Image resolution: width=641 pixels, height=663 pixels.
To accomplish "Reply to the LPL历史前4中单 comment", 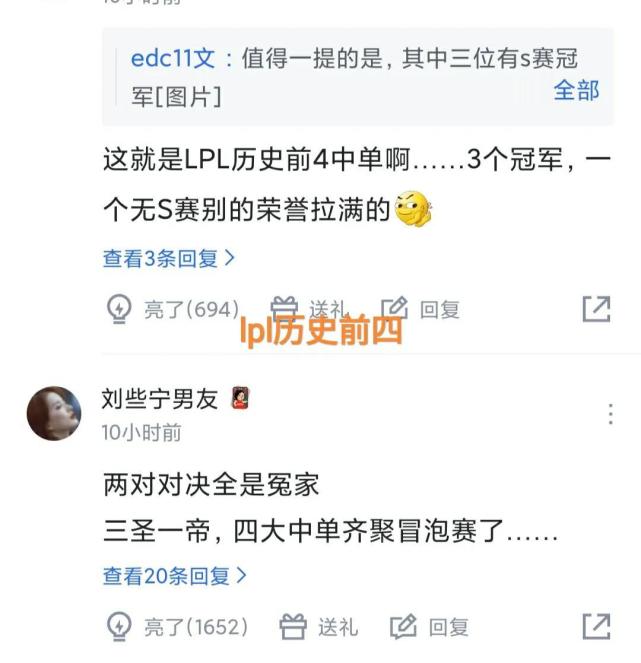I will (421, 310).
